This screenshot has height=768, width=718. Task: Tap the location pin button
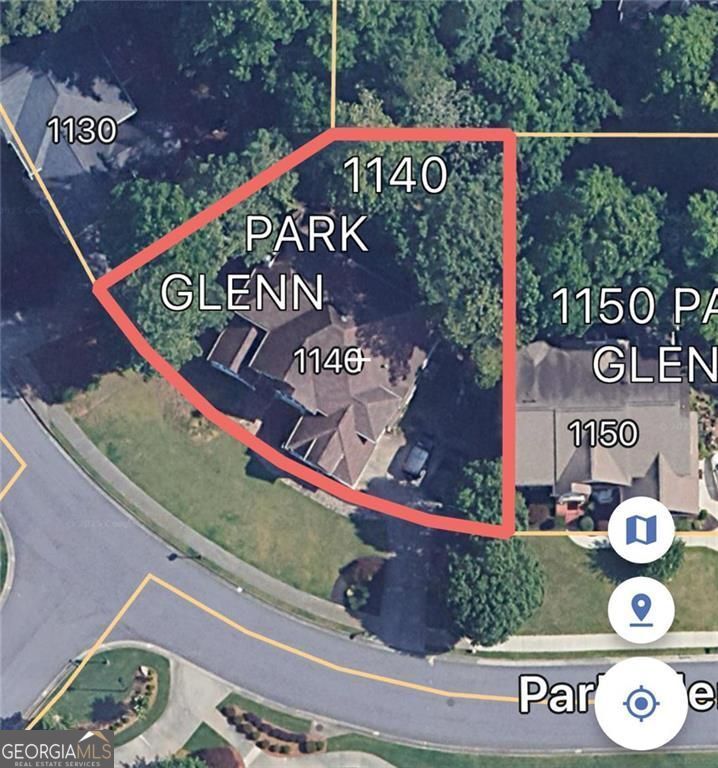click(x=641, y=608)
